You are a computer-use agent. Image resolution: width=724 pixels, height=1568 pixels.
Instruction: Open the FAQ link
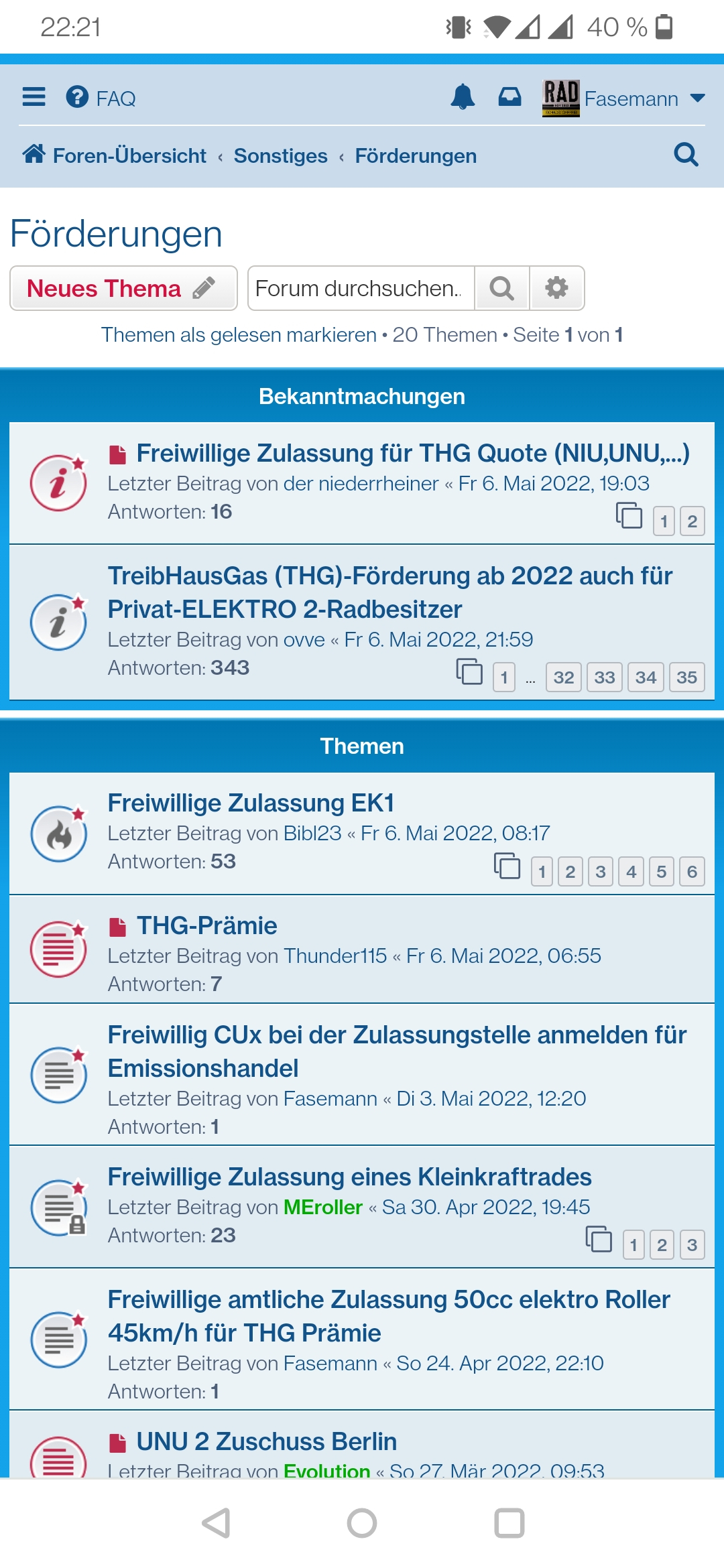[101, 99]
